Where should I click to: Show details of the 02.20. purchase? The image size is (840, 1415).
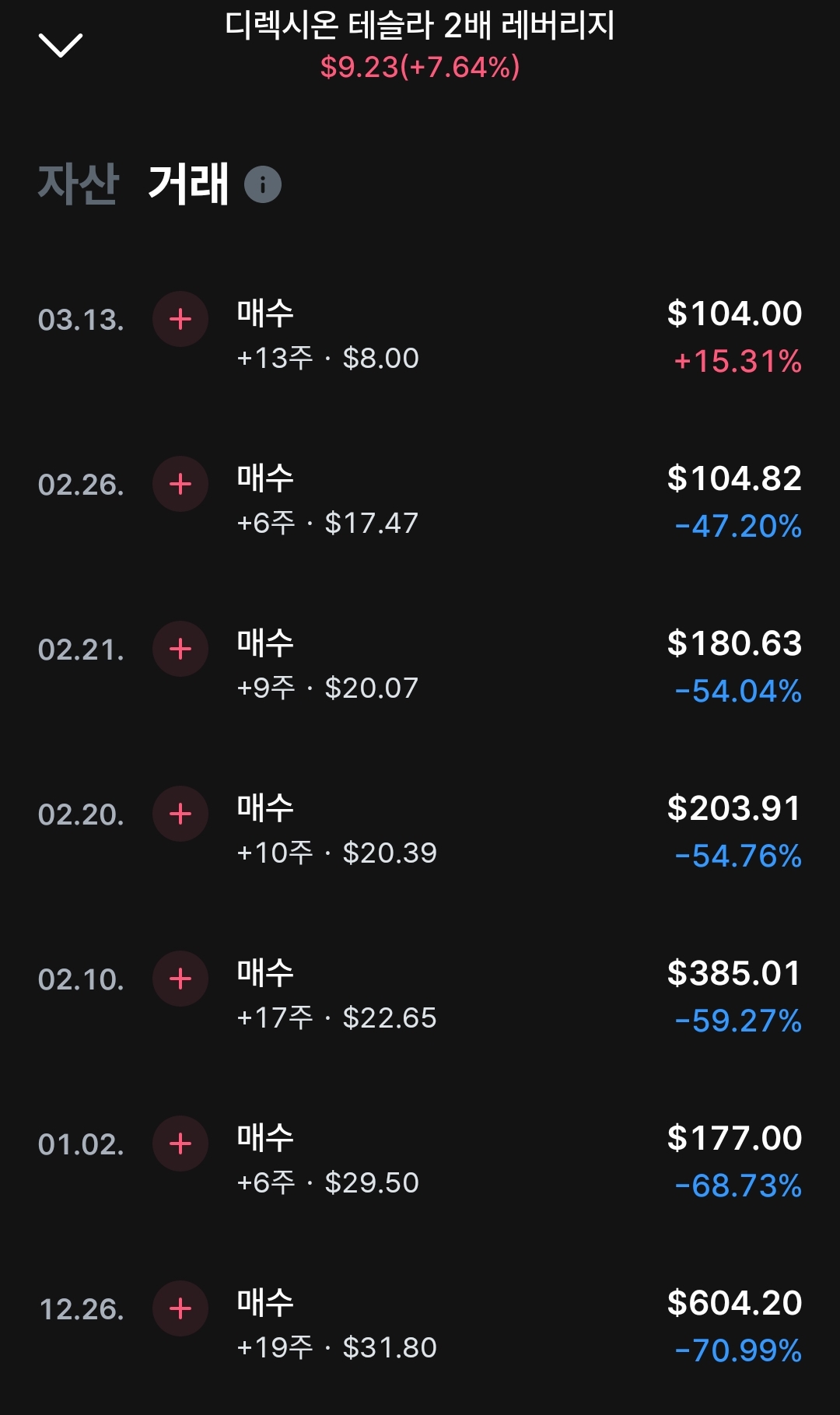click(420, 830)
